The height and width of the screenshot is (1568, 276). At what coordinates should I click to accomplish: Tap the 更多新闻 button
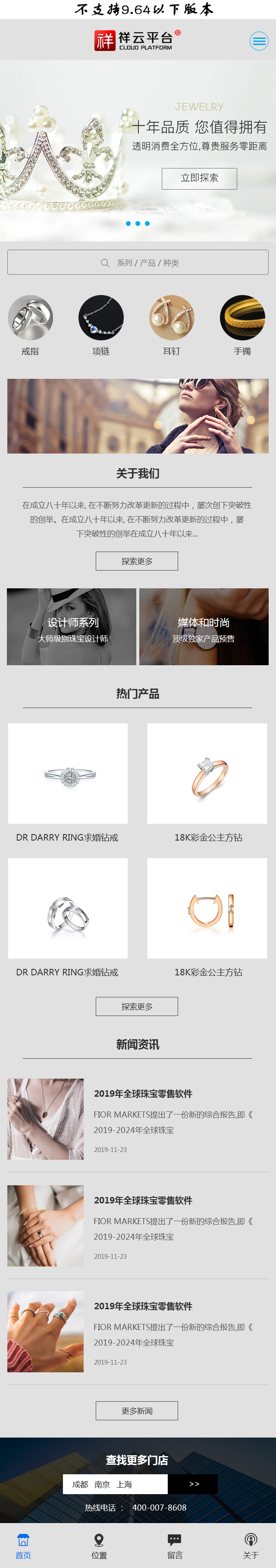[137, 1410]
